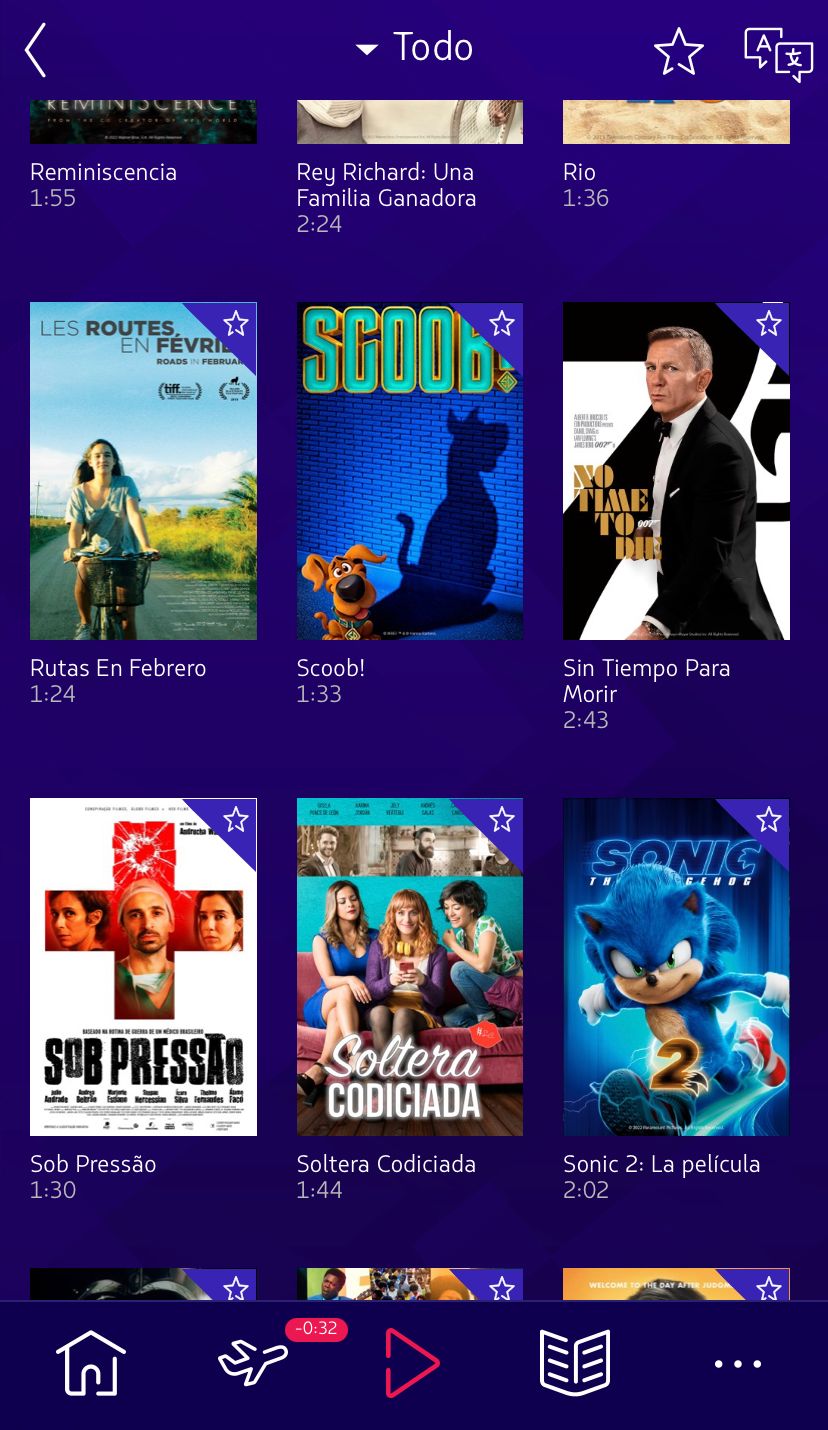Switch to the play media tab

[x=411, y=1363]
